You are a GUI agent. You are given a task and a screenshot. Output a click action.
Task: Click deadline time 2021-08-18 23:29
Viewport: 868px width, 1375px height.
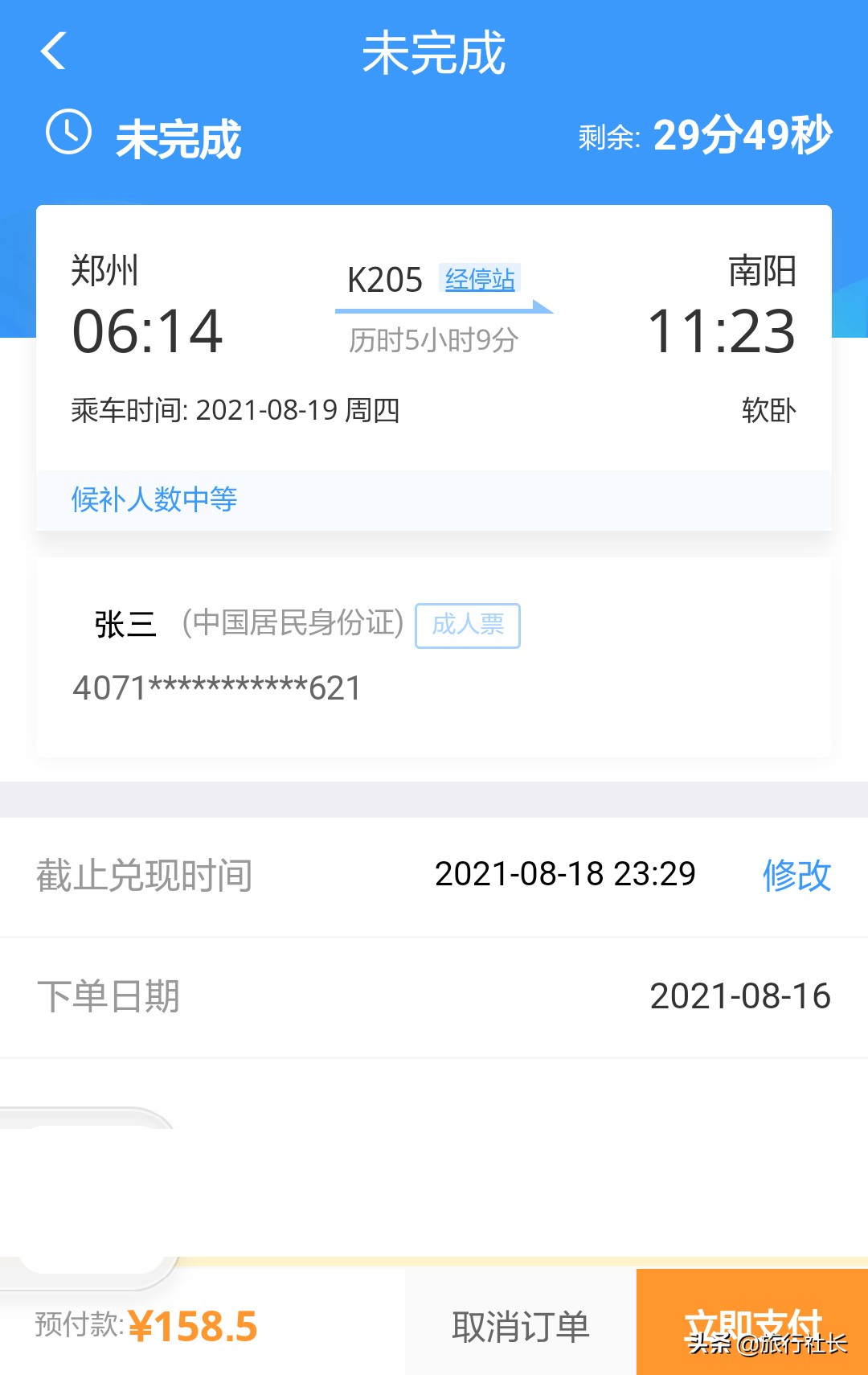[565, 876]
